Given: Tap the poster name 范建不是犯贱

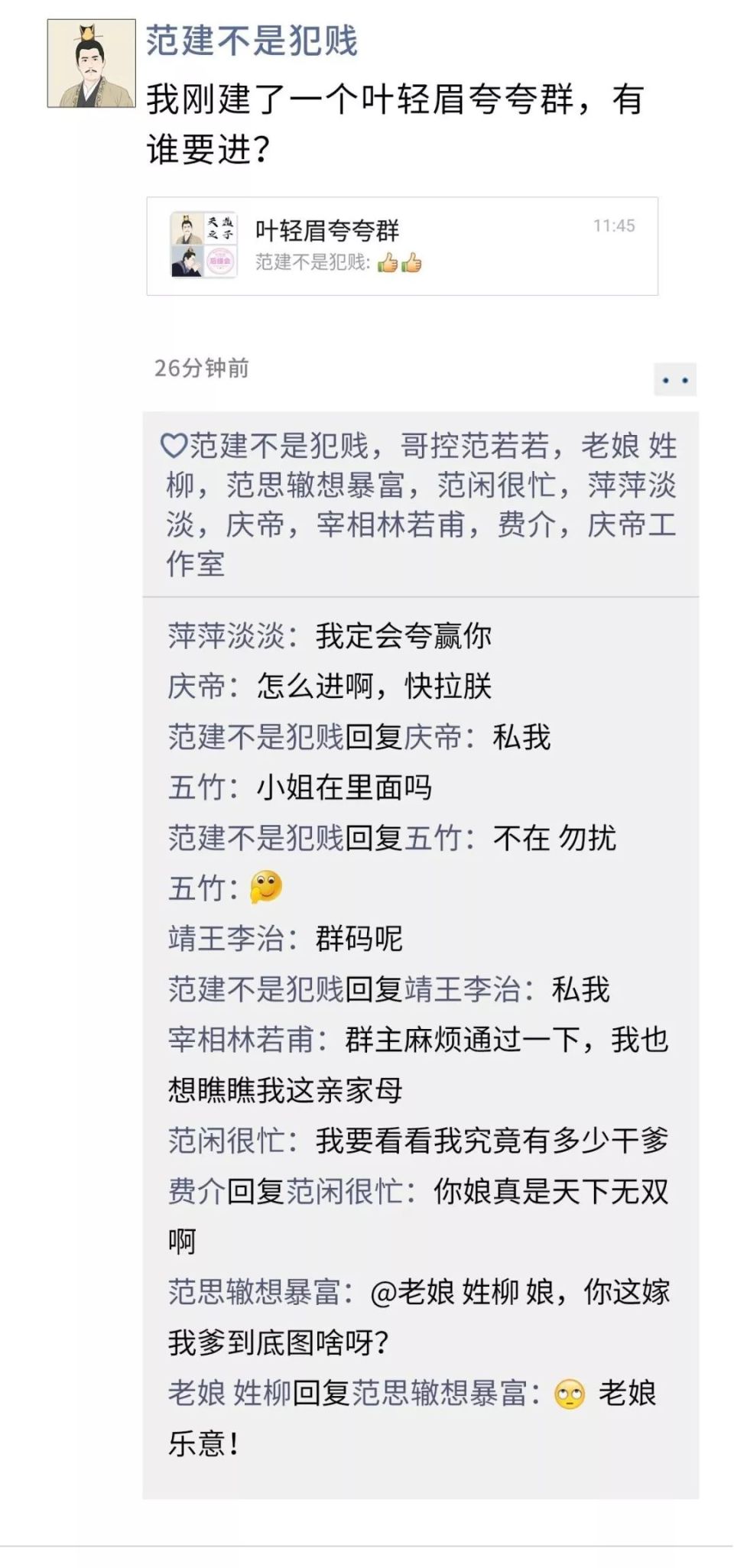Looking at the screenshot, I should point(252,41).
